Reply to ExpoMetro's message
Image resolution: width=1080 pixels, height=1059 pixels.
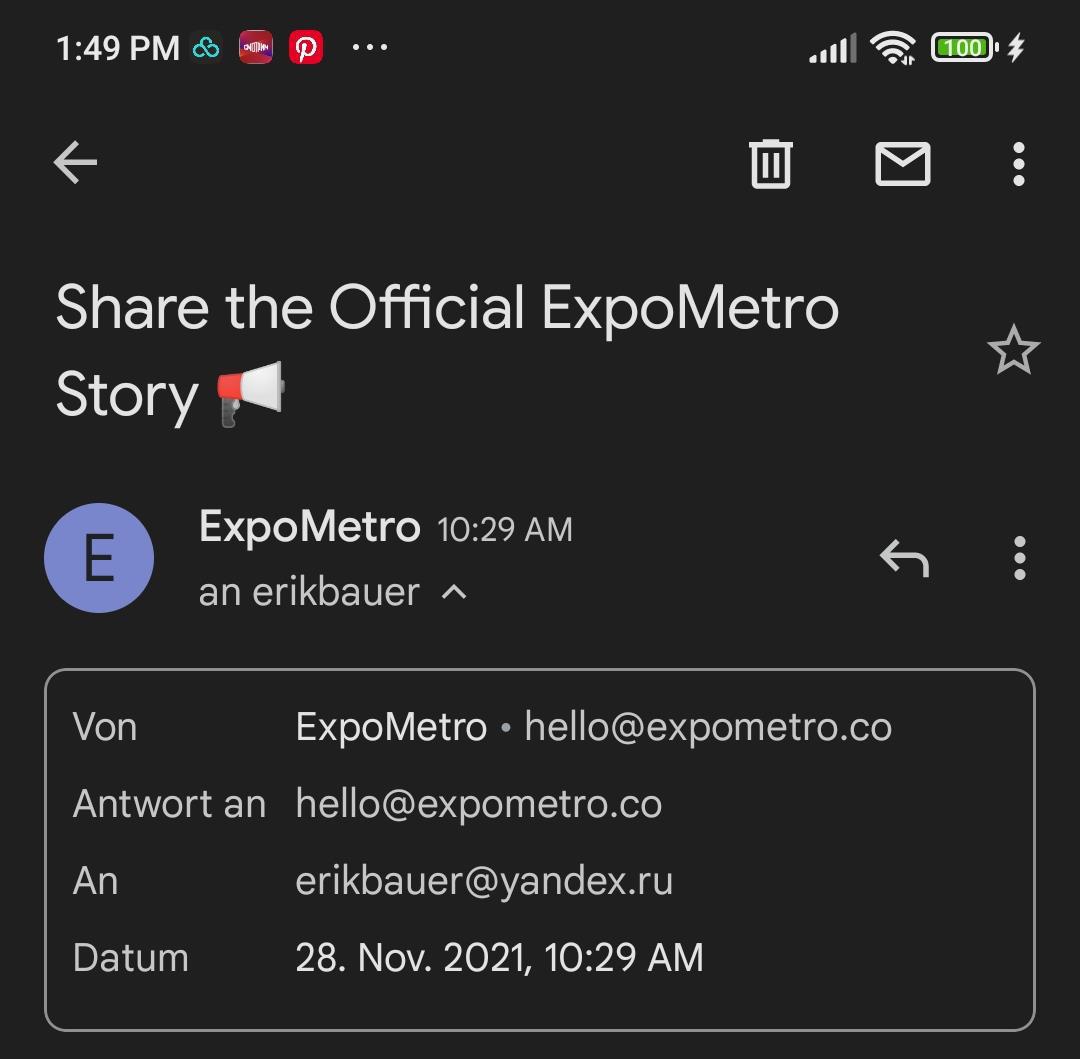pyautogui.click(x=904, y=558)
